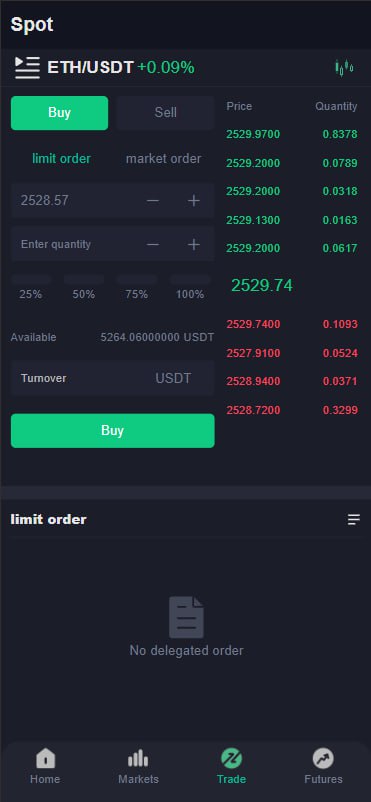Select the Buy tab at top
The width and height of the screenshot is (371, 802).
59,113
